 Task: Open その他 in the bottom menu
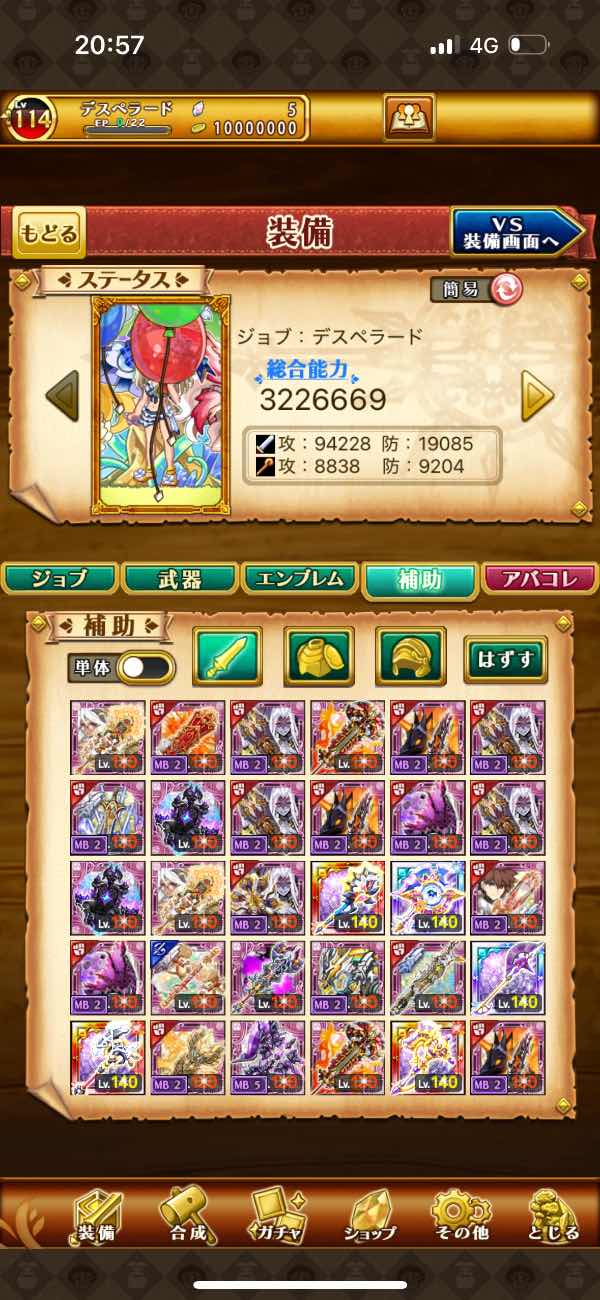coord(461,1214)
